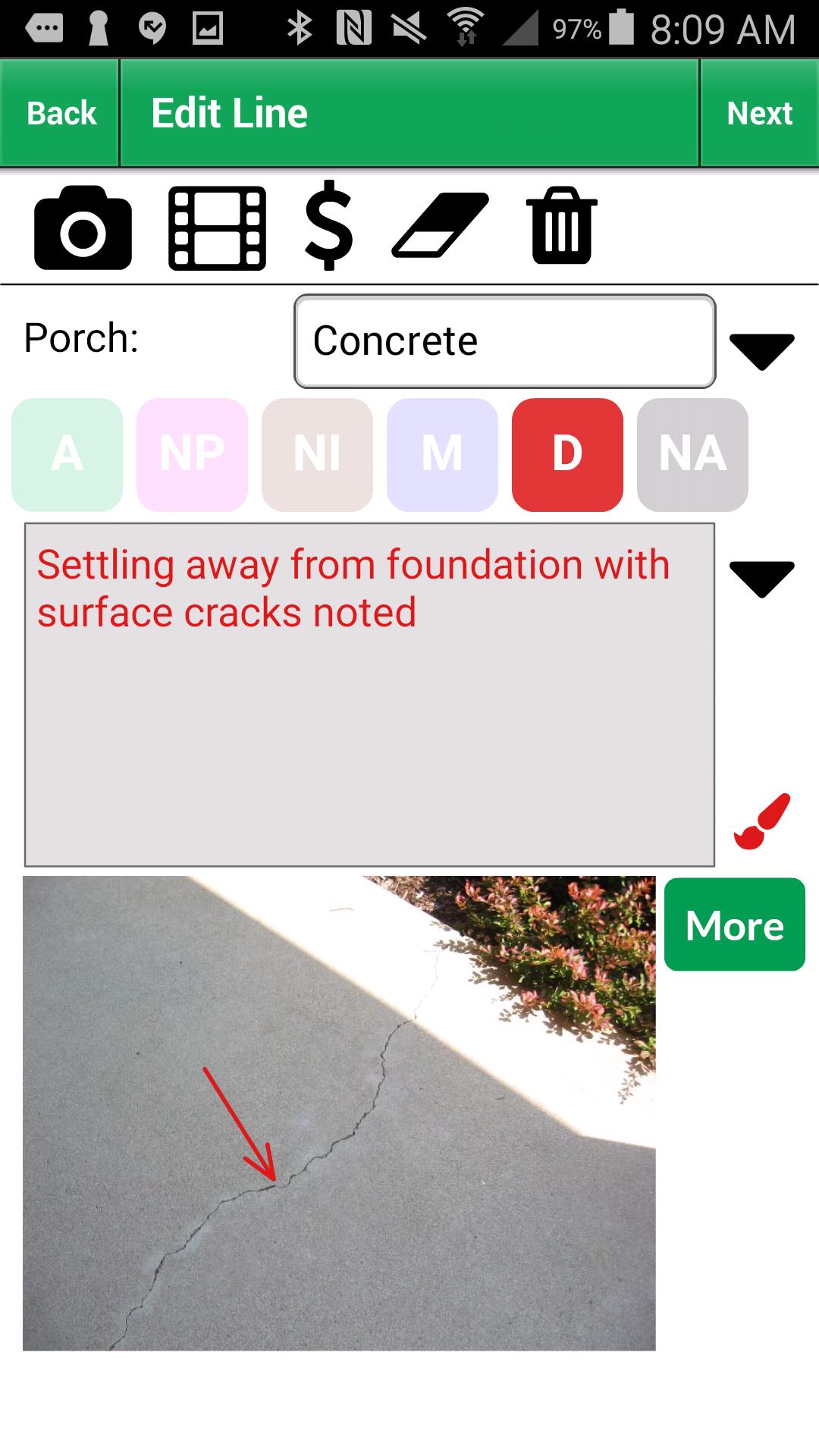The image size is (819, 1456).
Task: Select the NA rating
Action: click(692, 454)
